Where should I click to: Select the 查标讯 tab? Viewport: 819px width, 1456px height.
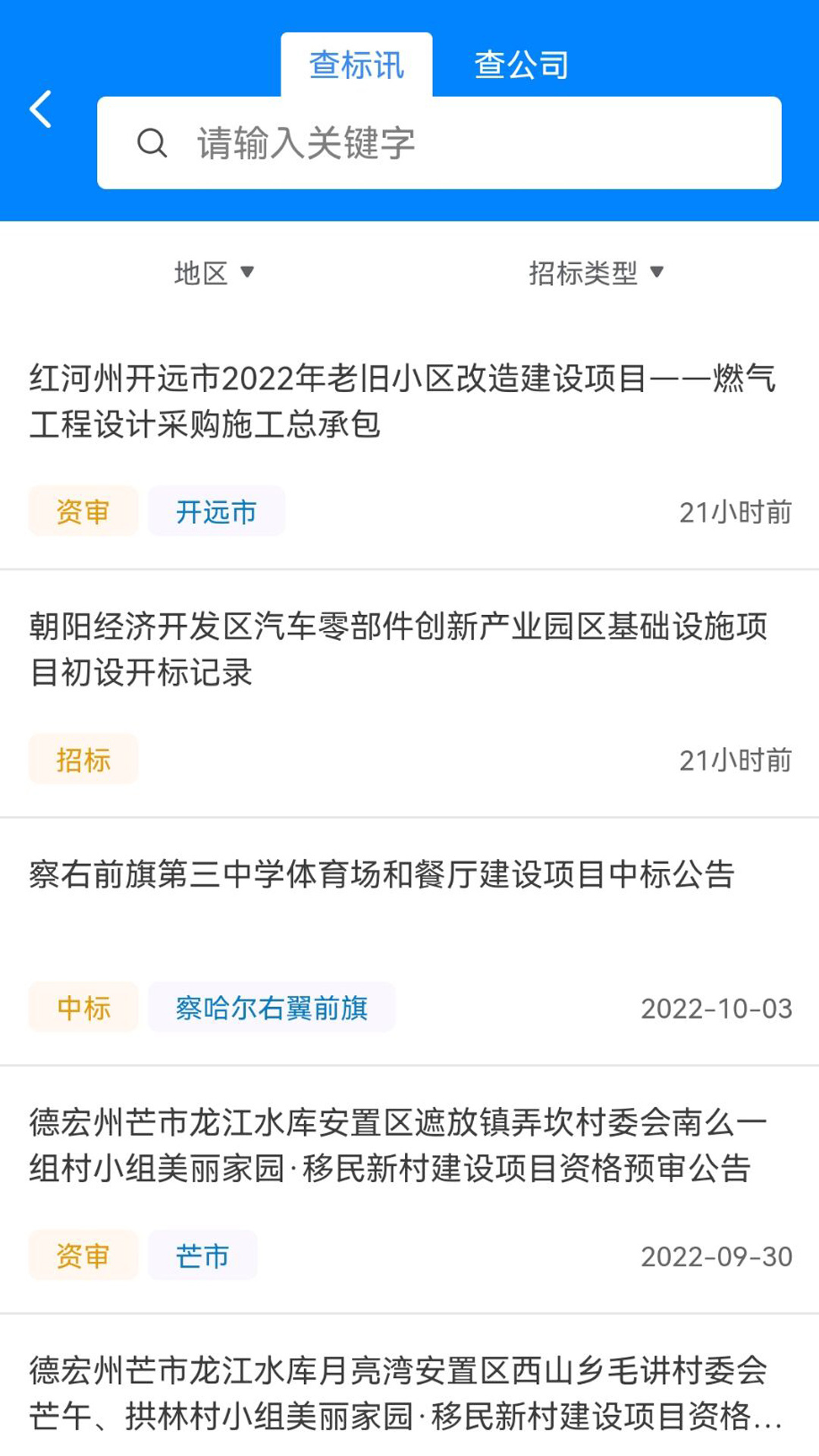click(356, 65)
